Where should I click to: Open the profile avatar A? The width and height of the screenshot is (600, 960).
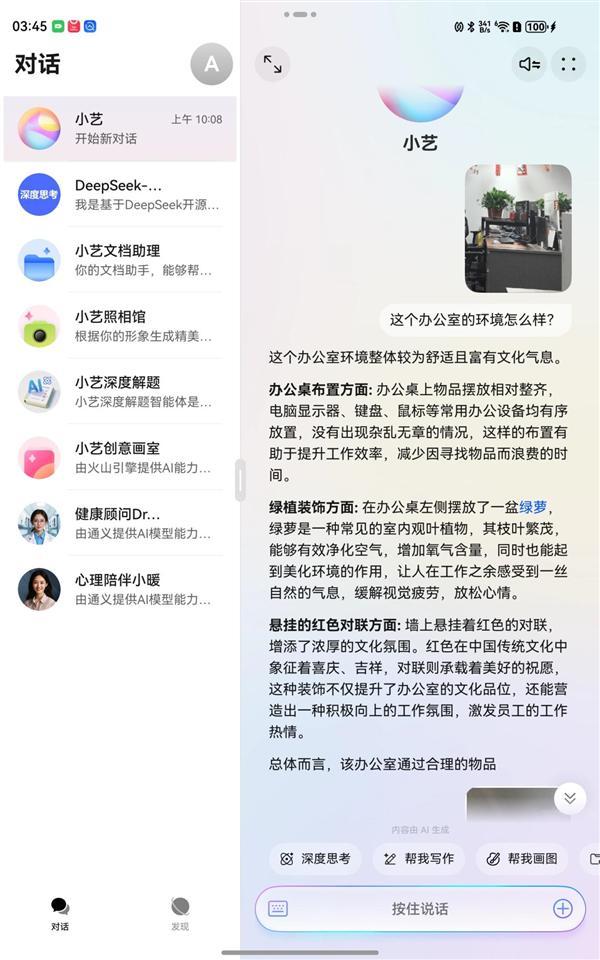[211, 64]
